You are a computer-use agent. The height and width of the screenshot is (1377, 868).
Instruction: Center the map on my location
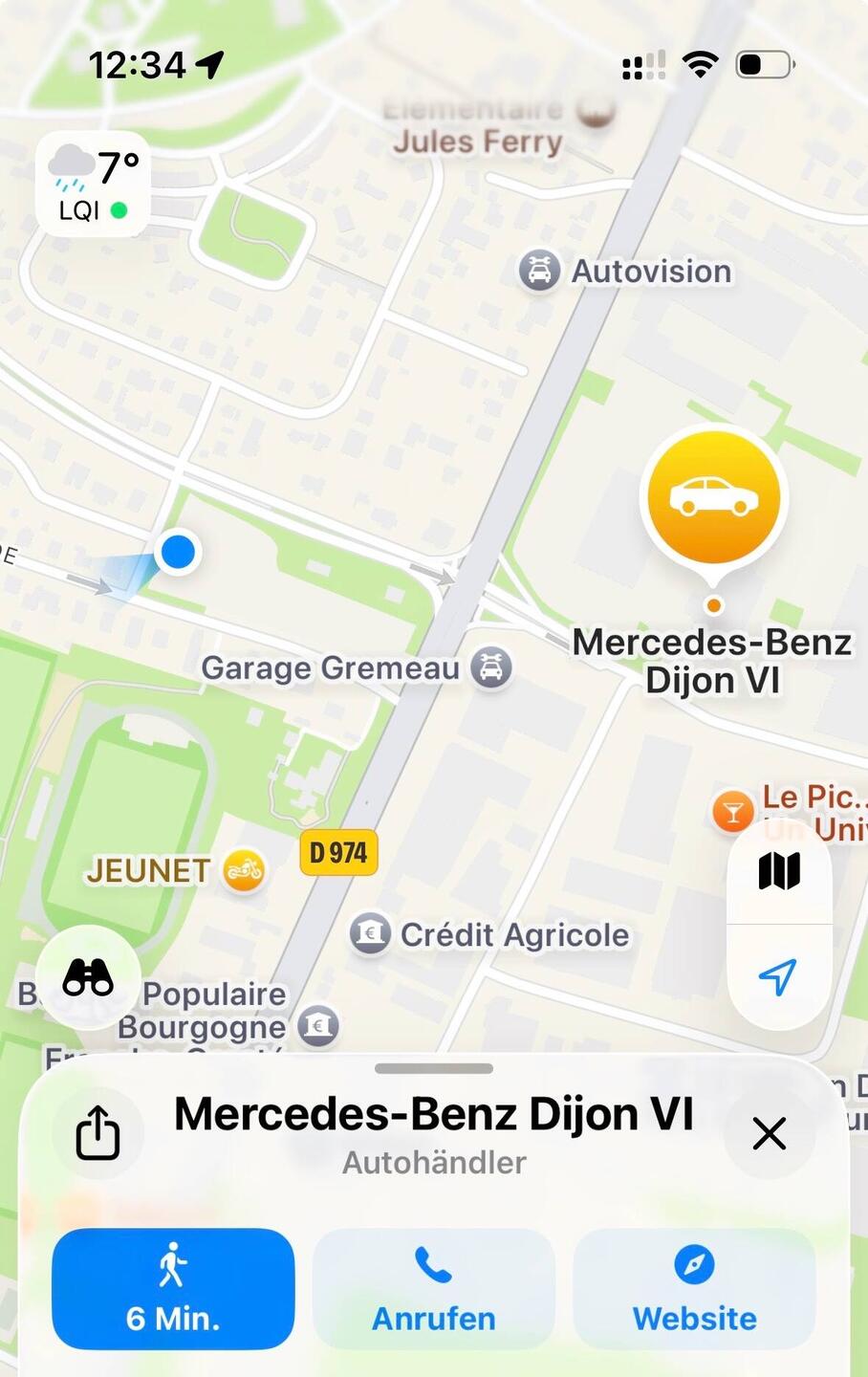pyautogui.click(x=779, y=976)
